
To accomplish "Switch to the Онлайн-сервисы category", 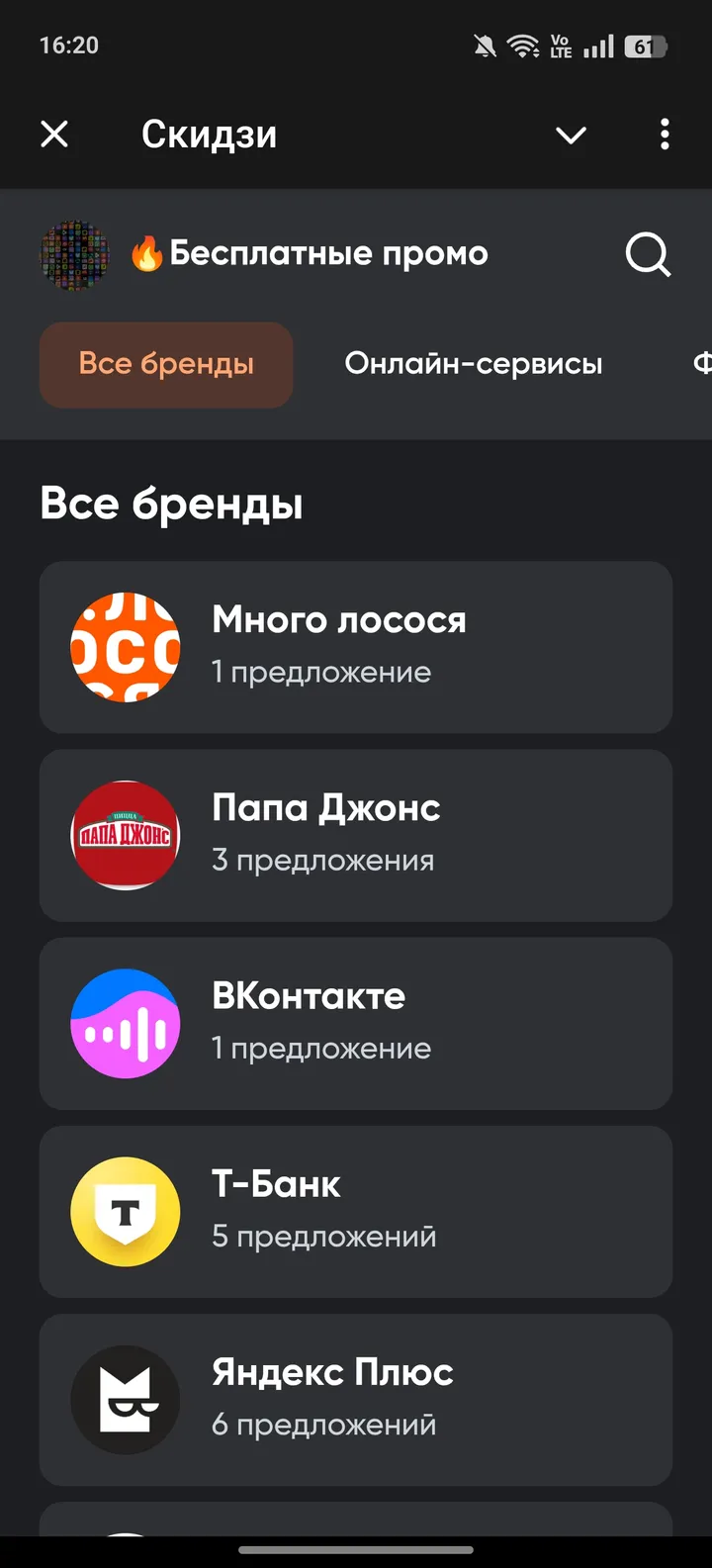I will tap(473, 364).
